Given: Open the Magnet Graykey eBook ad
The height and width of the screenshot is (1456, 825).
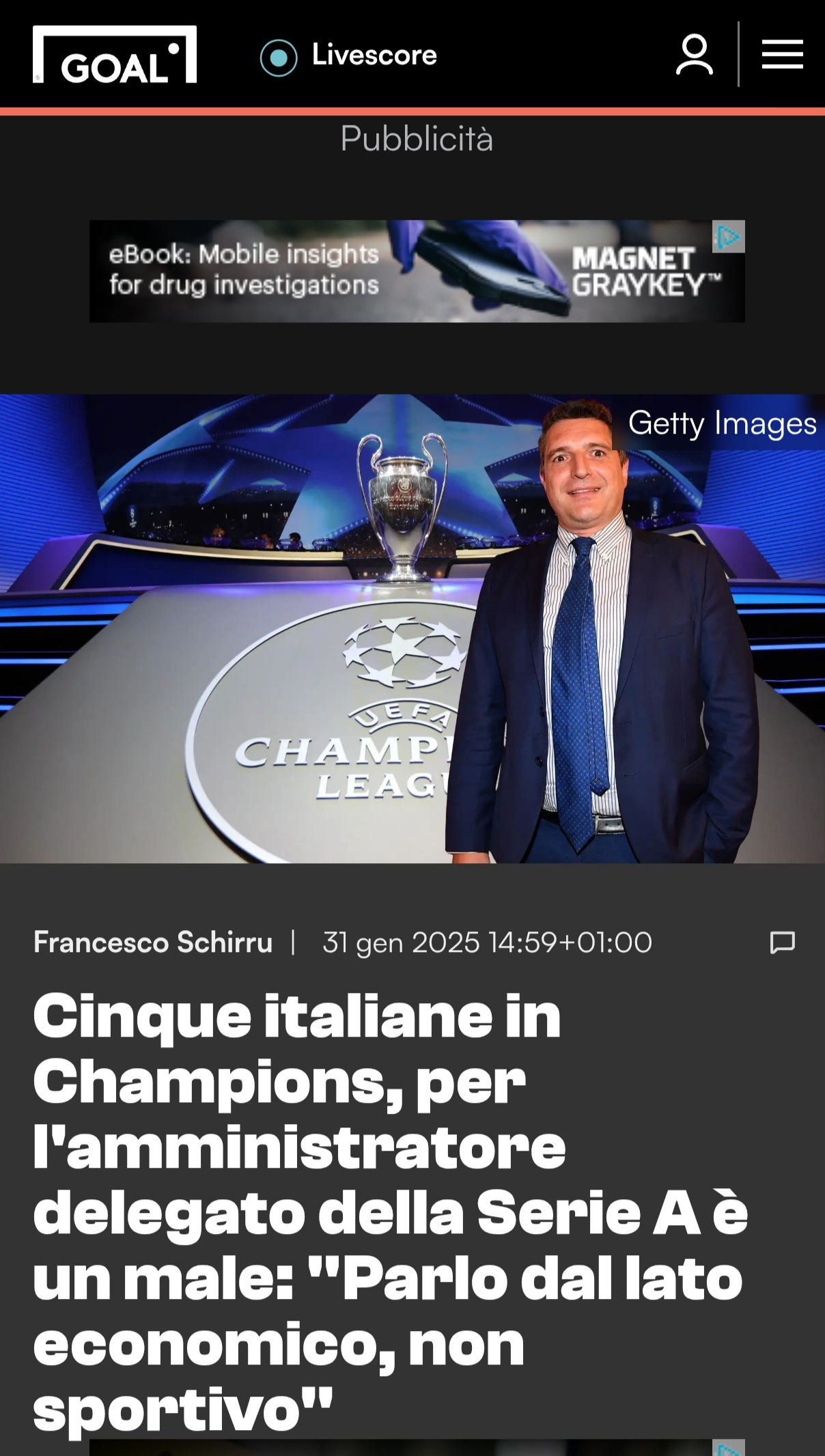Looking at the screenshot, I should pos(417,271).
